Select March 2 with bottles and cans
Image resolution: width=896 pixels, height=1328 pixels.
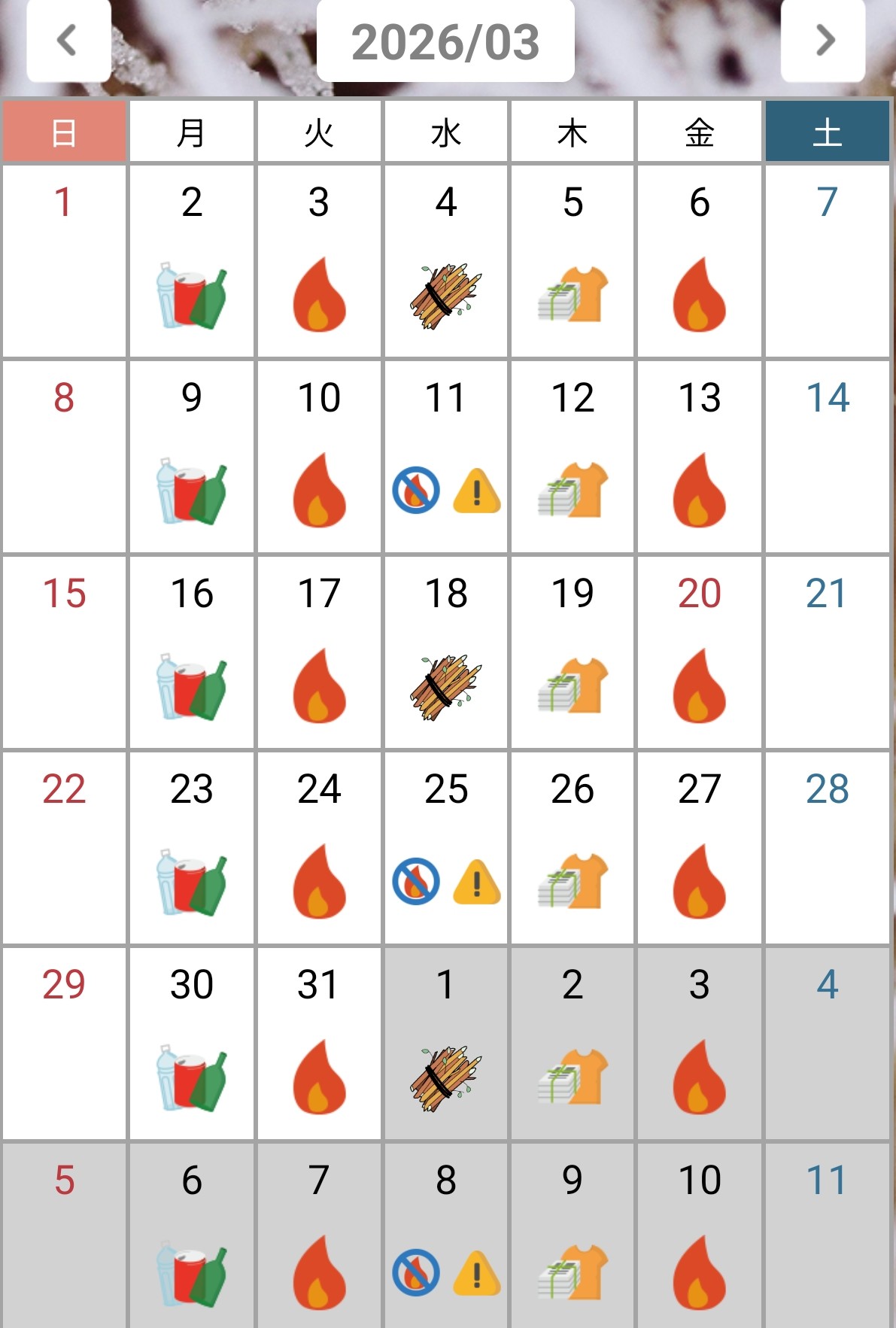[x=192, y=261]
